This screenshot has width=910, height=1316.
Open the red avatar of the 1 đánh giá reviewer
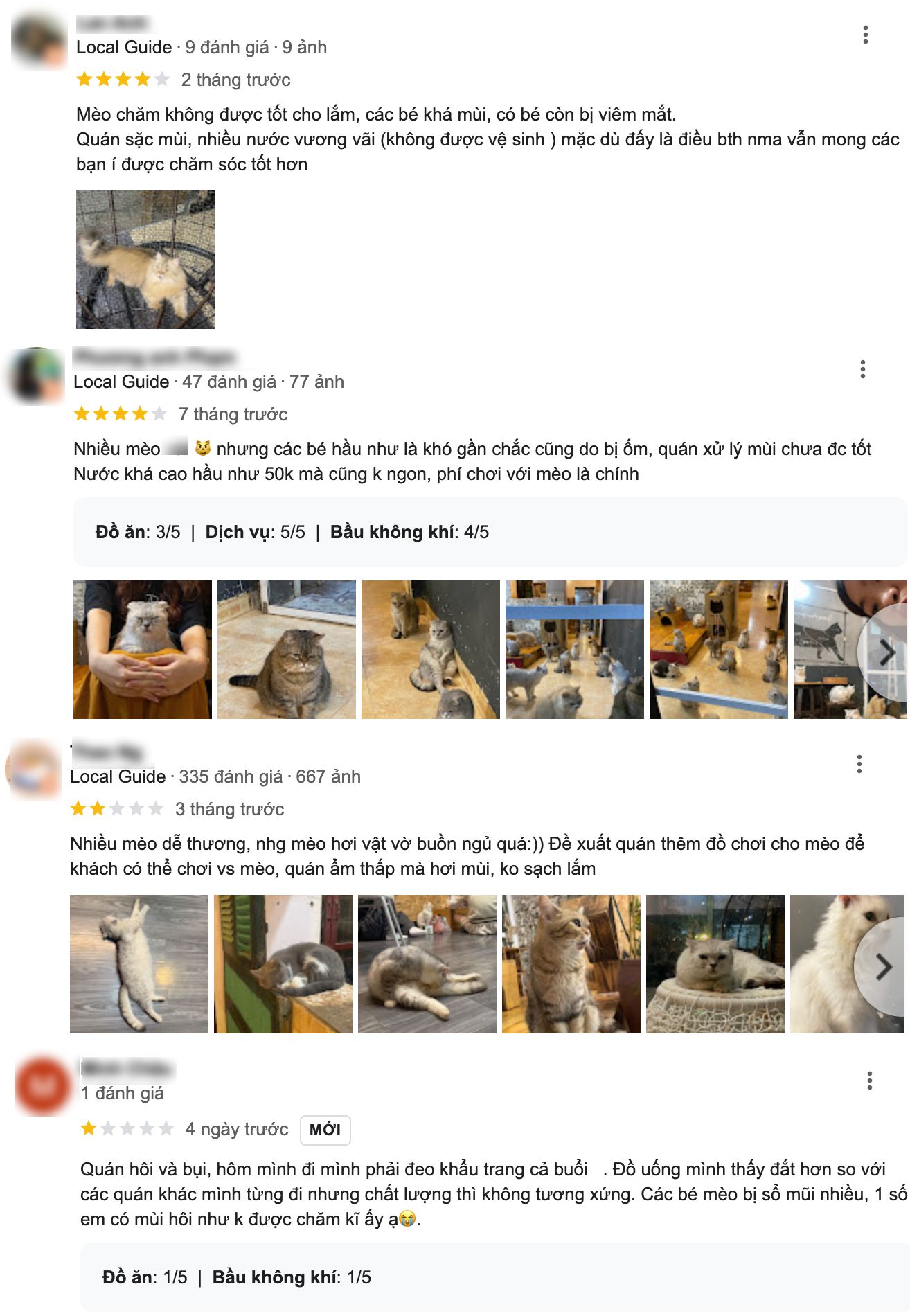click(x=43, y=1085)
